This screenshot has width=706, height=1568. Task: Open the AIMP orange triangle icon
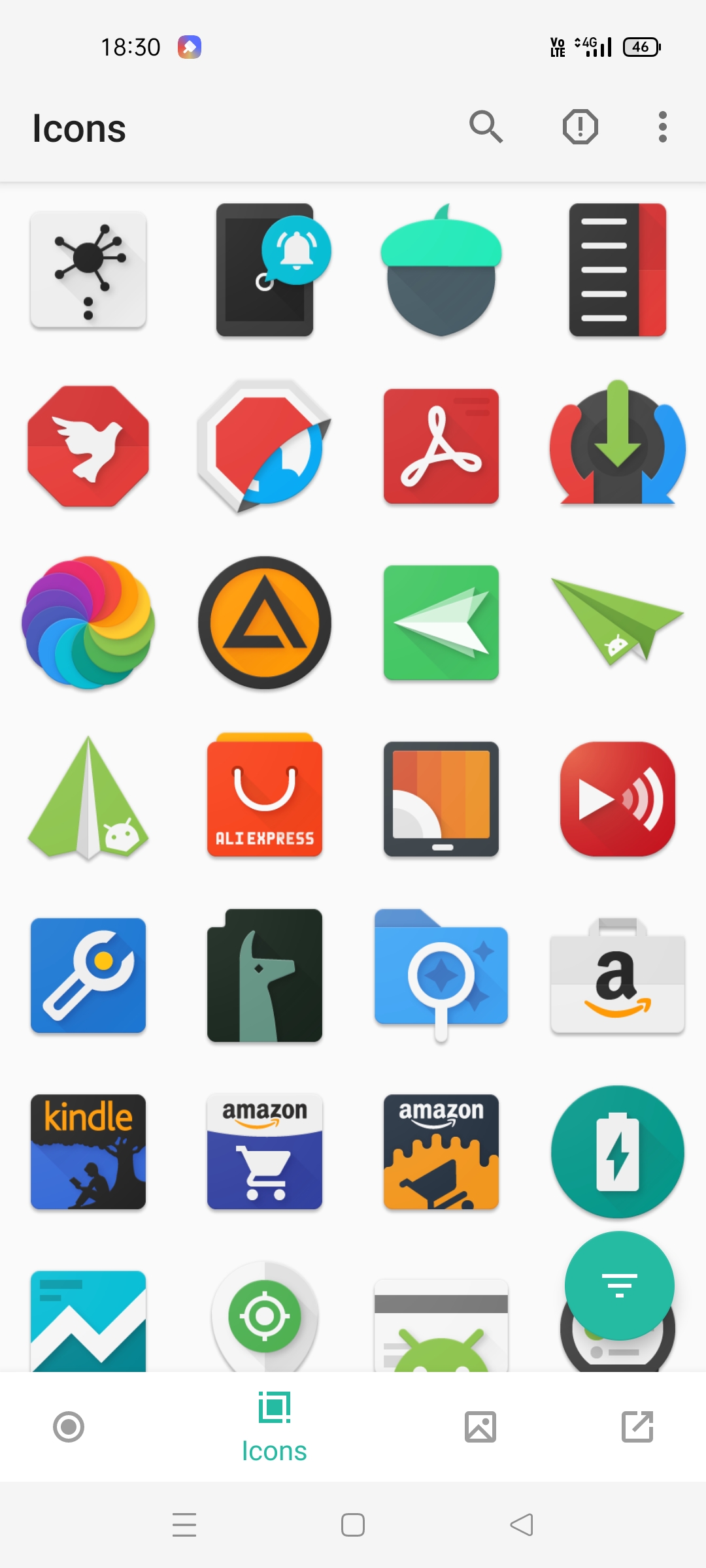264,622
